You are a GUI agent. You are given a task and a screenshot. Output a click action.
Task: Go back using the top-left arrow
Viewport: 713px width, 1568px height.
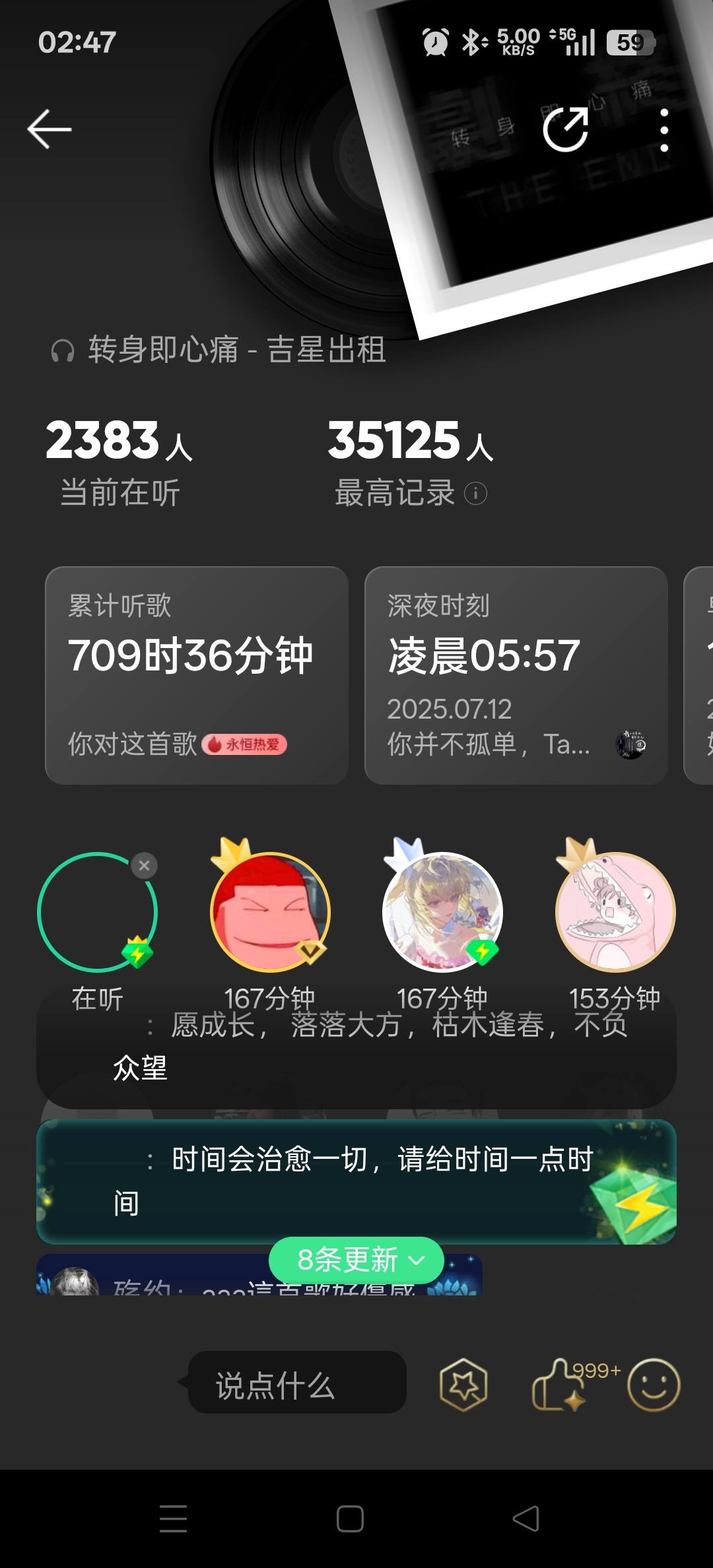click(x=50, y=129)
